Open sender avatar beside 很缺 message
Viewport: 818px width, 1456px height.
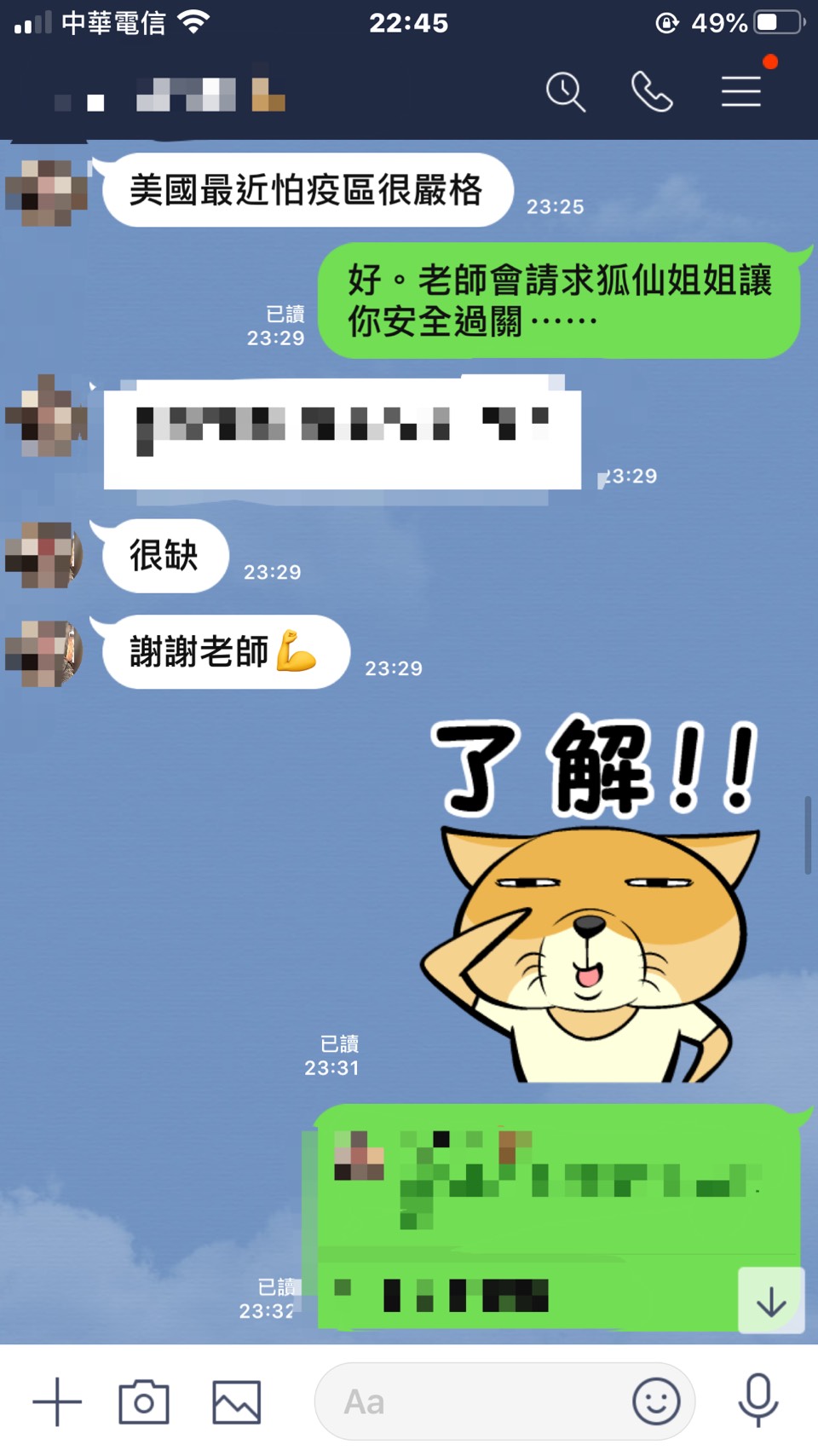[44, 556]
